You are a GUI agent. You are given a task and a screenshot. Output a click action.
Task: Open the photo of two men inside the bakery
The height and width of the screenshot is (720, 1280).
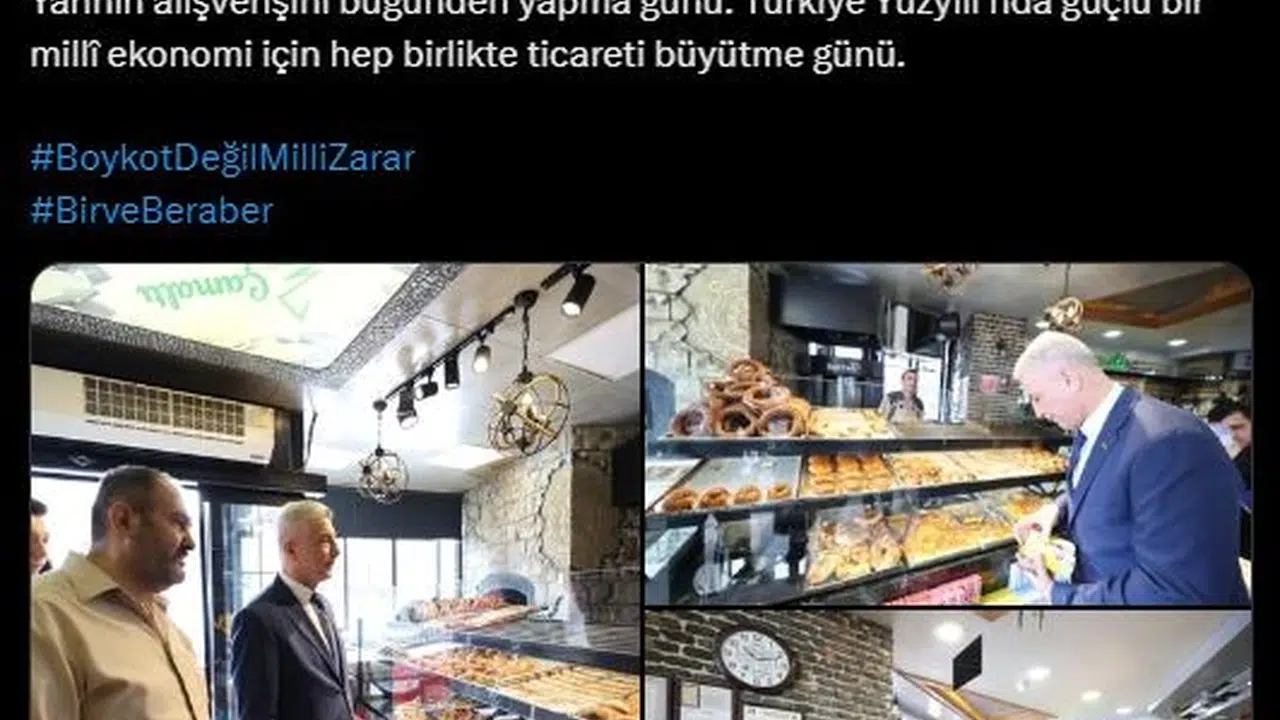[335, 490]
